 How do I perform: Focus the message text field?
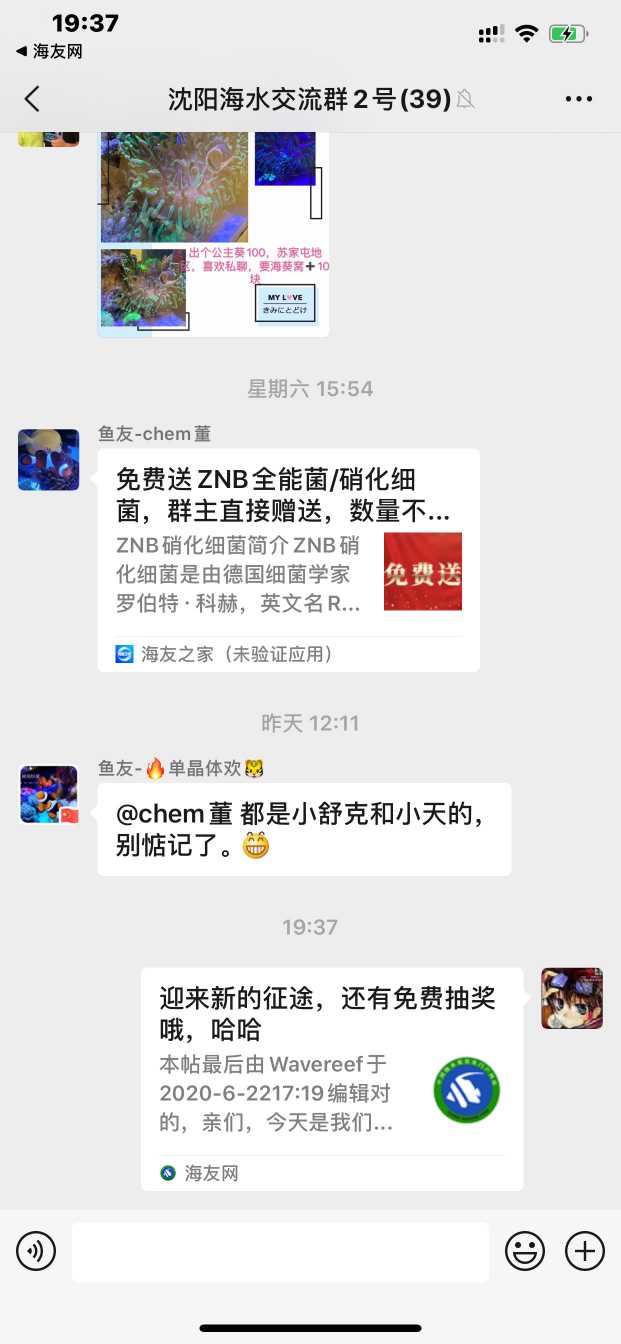click(x=280, y=1251)
